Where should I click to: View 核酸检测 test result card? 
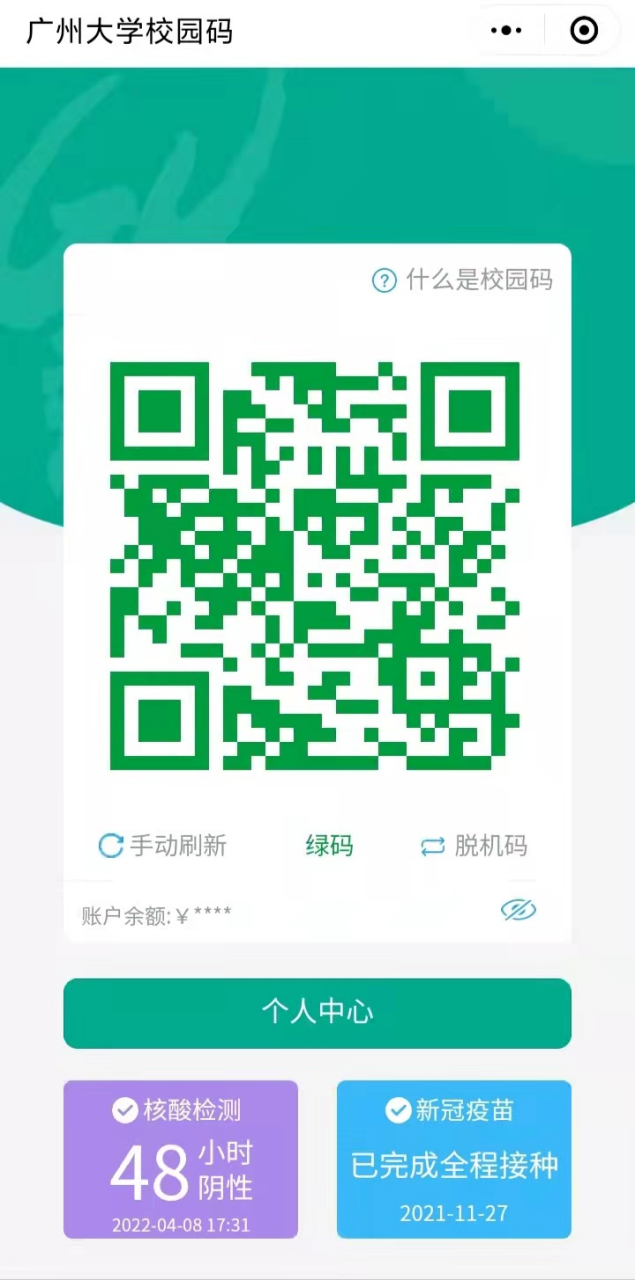(x=181, y=1159)
